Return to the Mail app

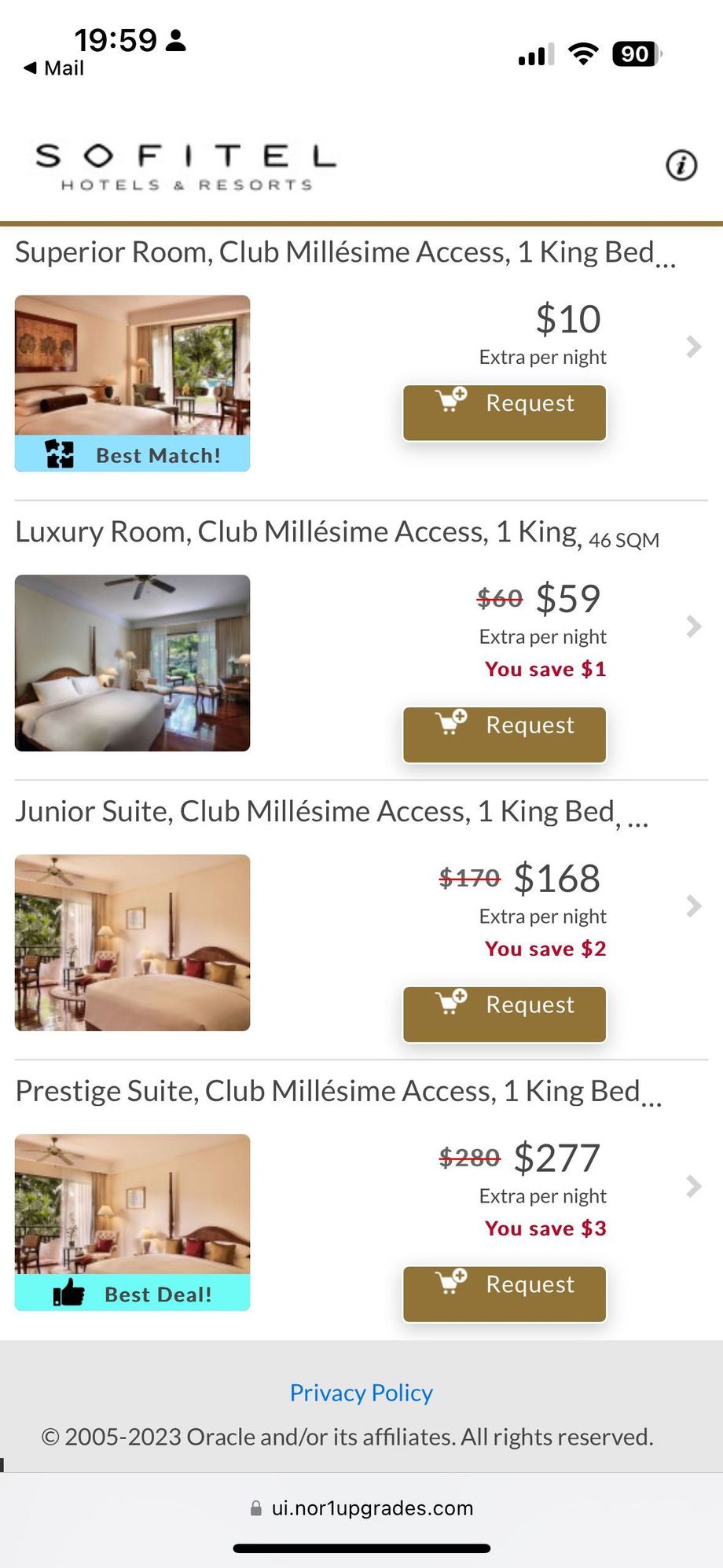click(53, 68)
